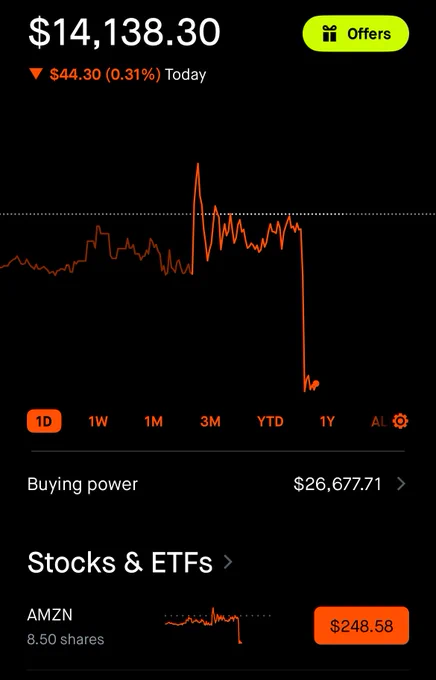Switch chart to 1M range

tap(154, 421)
